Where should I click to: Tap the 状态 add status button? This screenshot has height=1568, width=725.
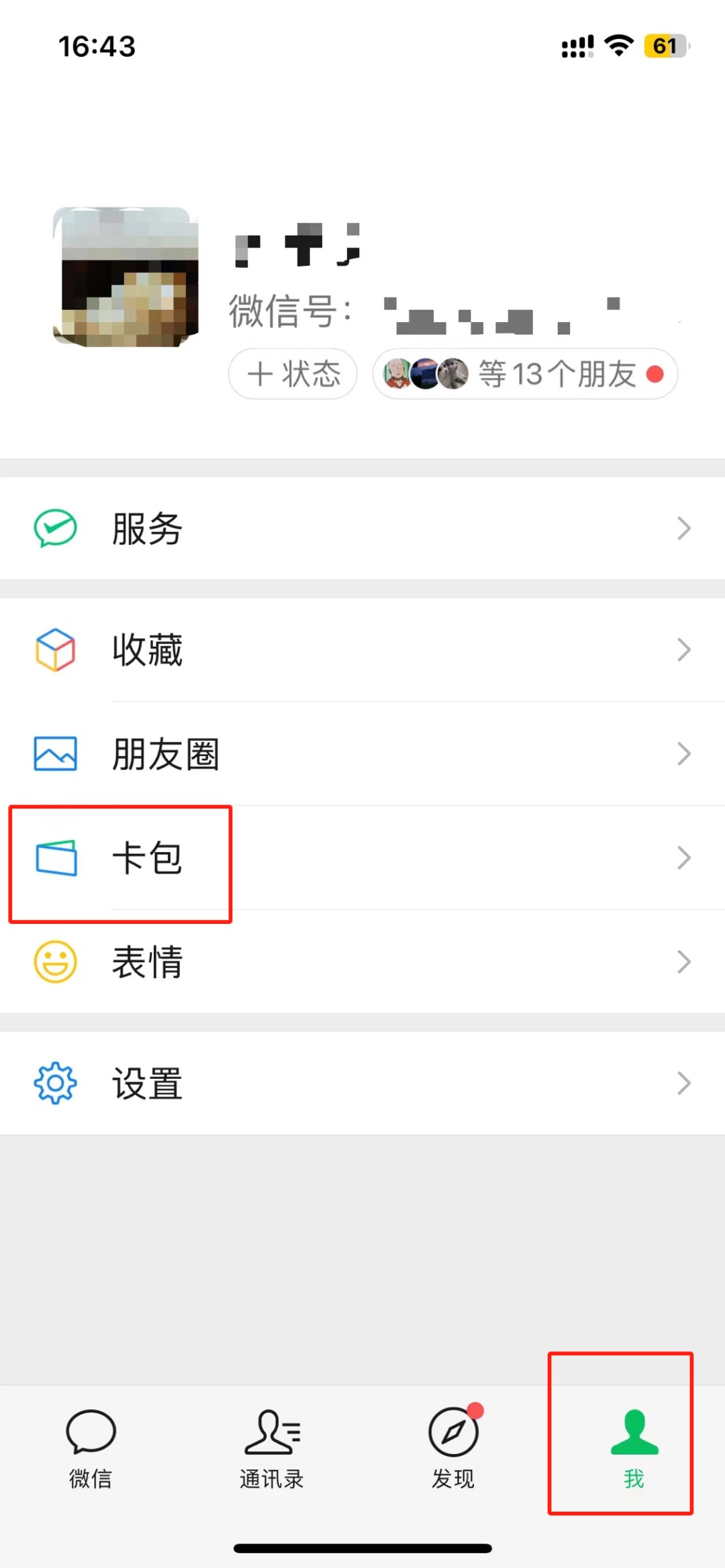tap(293, 374)
